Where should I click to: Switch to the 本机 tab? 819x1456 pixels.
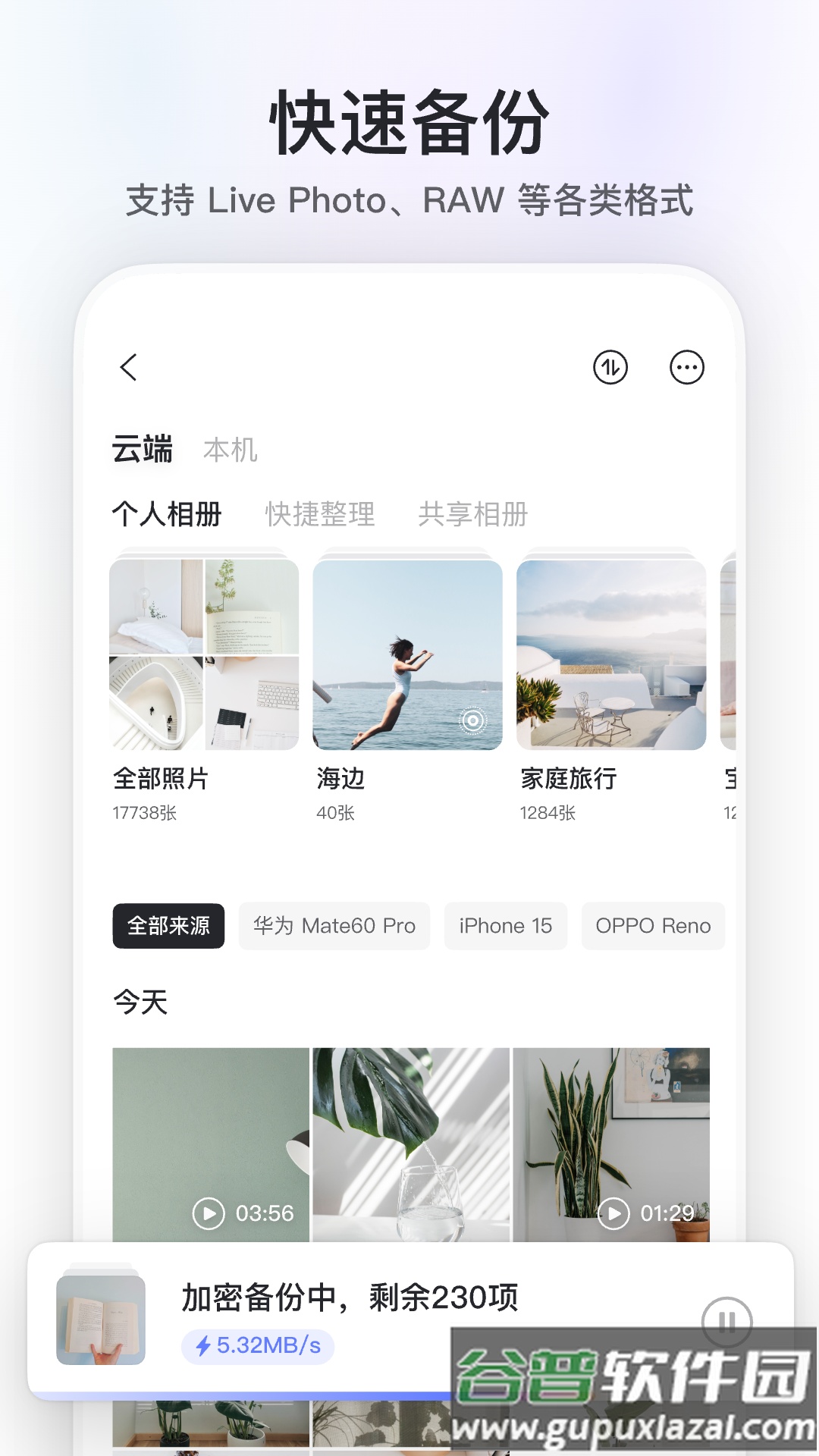tap(231, 451)
